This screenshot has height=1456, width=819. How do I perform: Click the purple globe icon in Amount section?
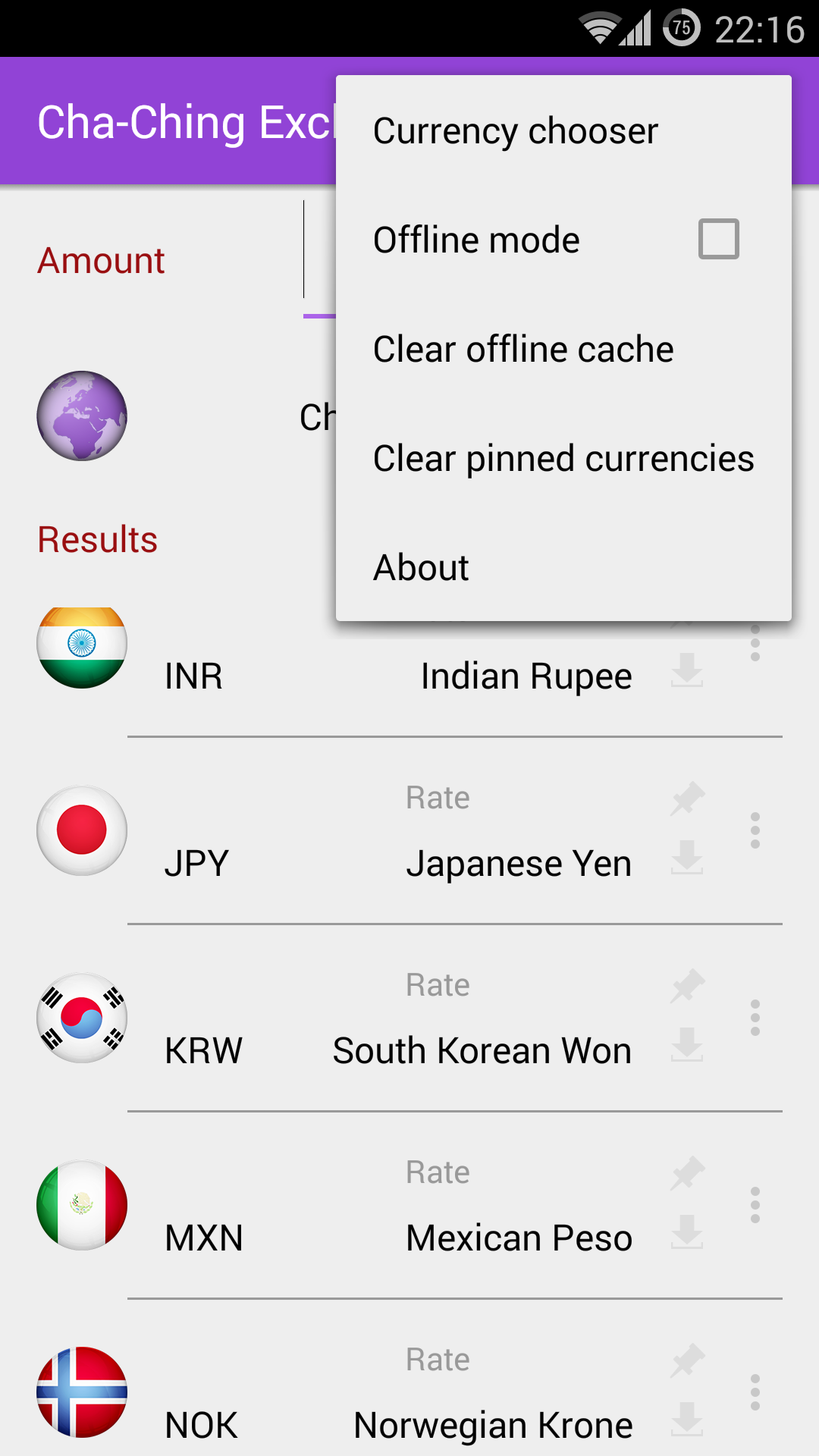pyautogui.click(x=81, y=416)
